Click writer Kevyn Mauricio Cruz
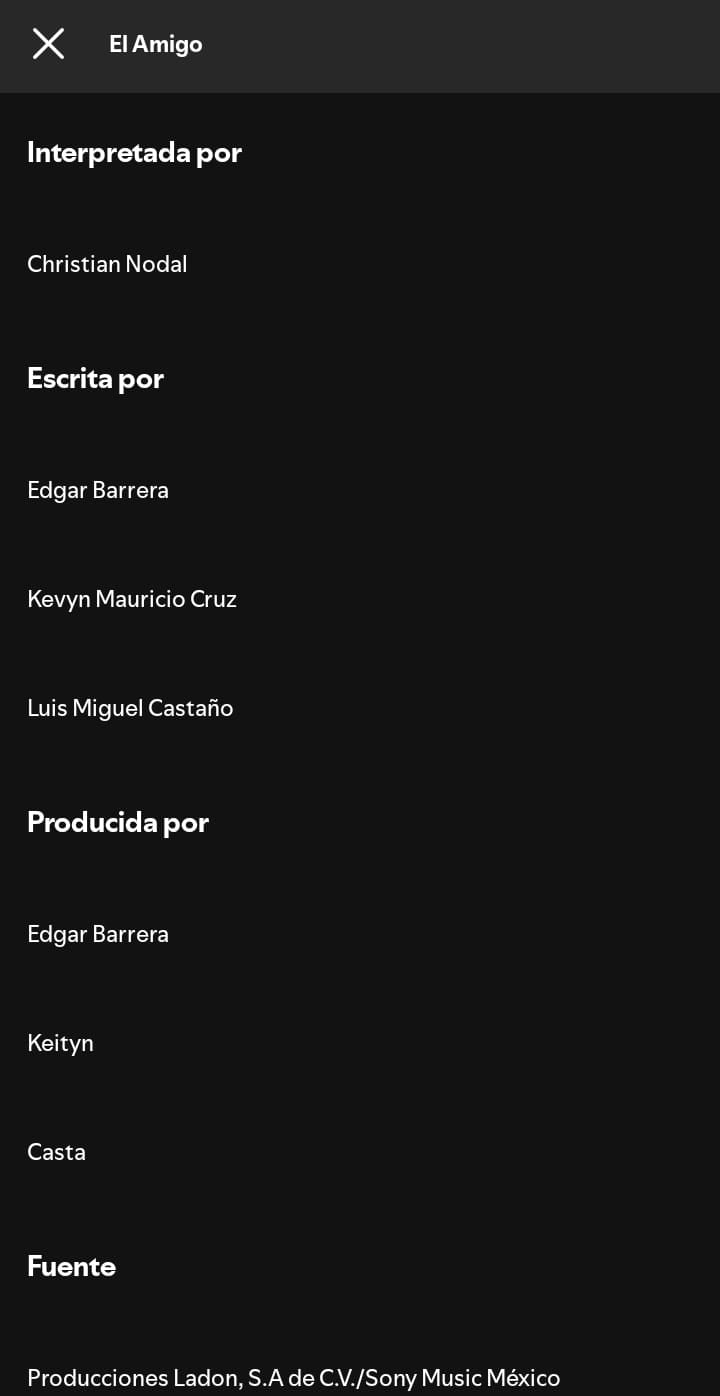720x1396 pixels. (x=131, y=599)
